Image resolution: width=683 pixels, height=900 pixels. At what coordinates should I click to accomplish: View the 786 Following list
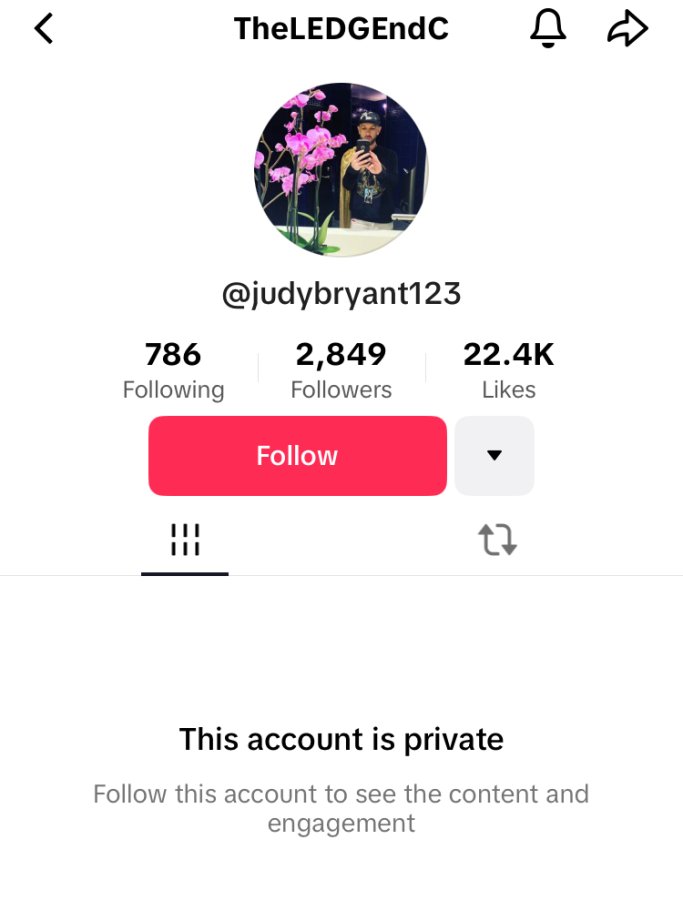pos(173,370)
